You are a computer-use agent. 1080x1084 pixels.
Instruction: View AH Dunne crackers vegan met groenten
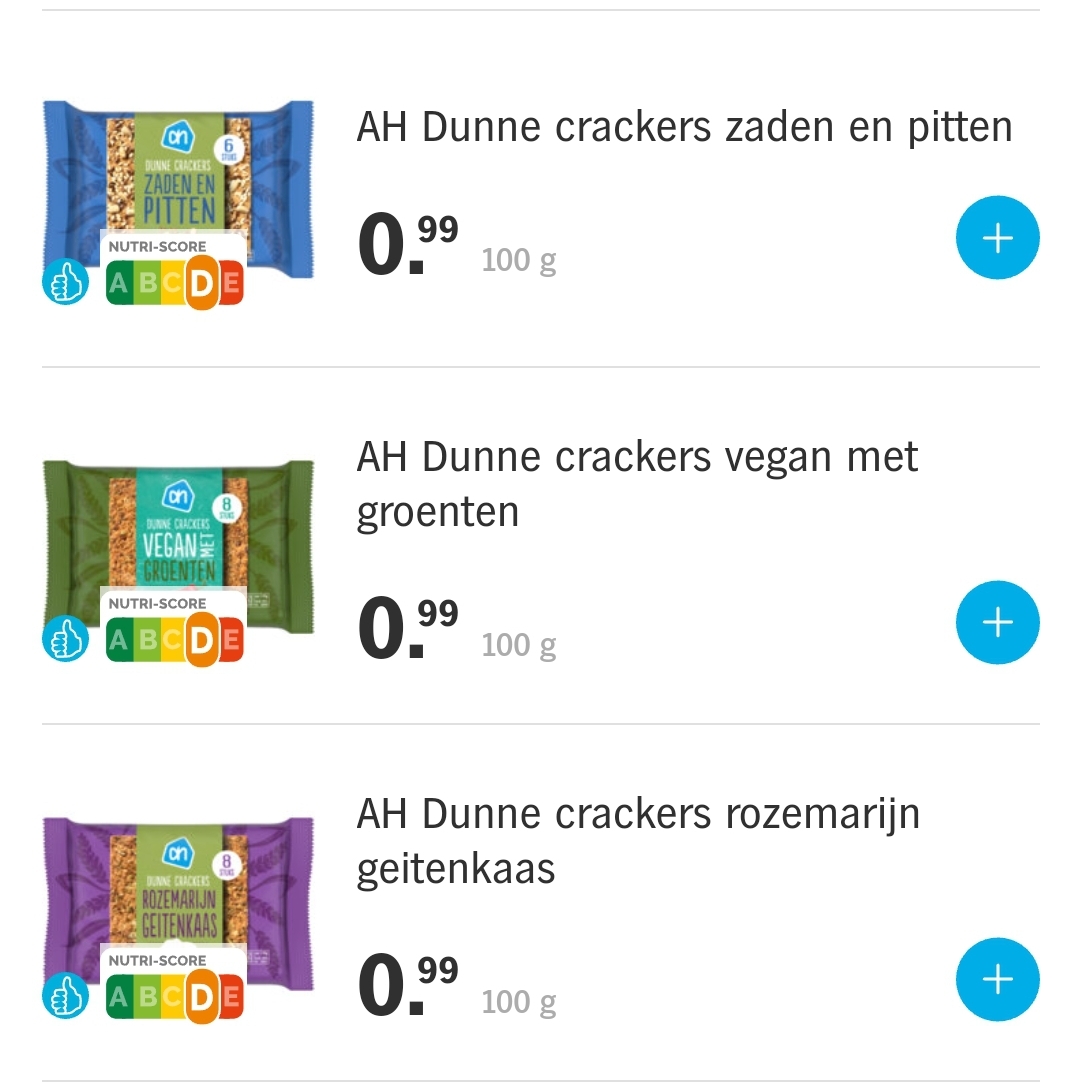click(637, 484)
